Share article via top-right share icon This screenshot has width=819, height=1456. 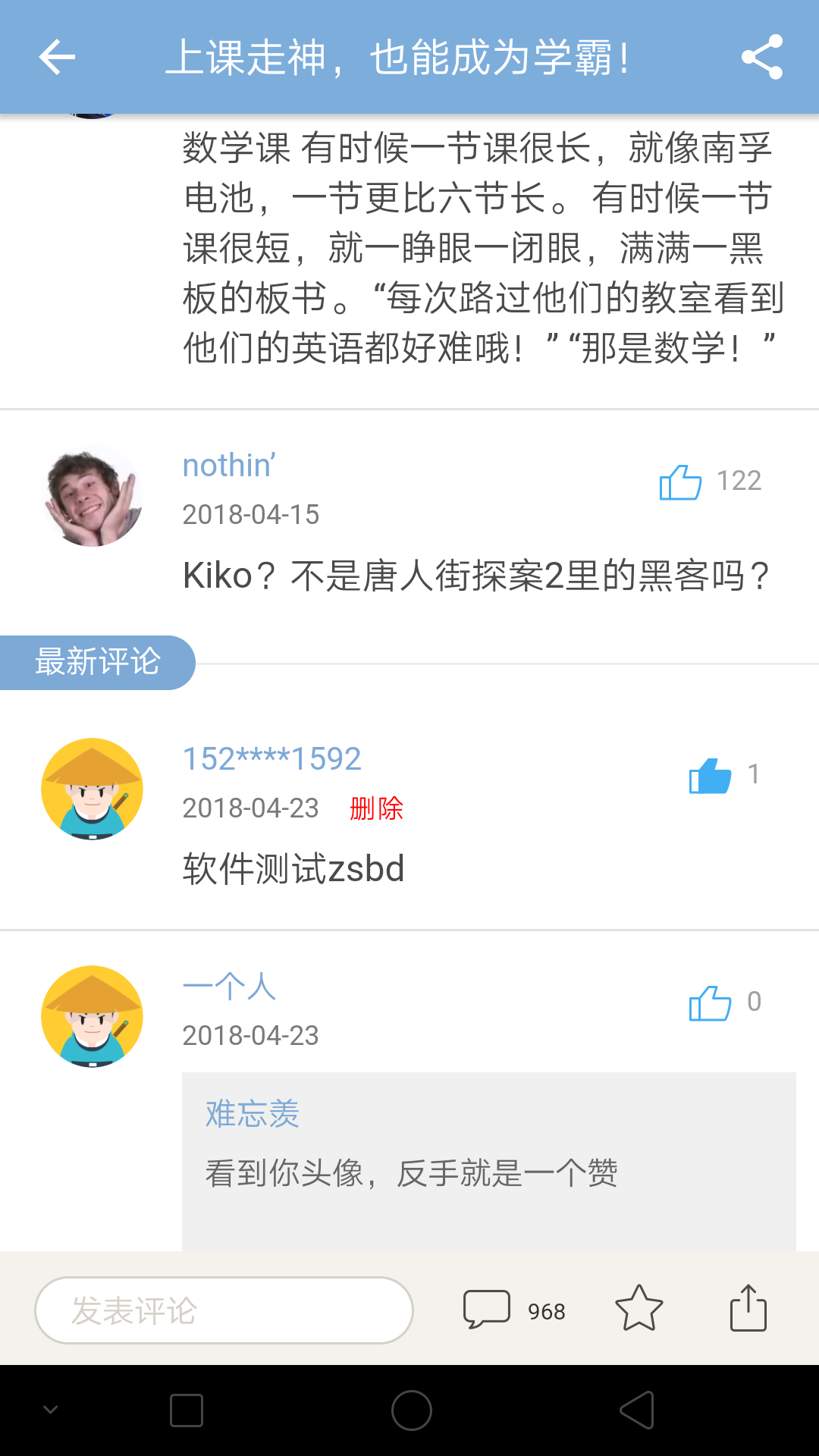(761, 57)
